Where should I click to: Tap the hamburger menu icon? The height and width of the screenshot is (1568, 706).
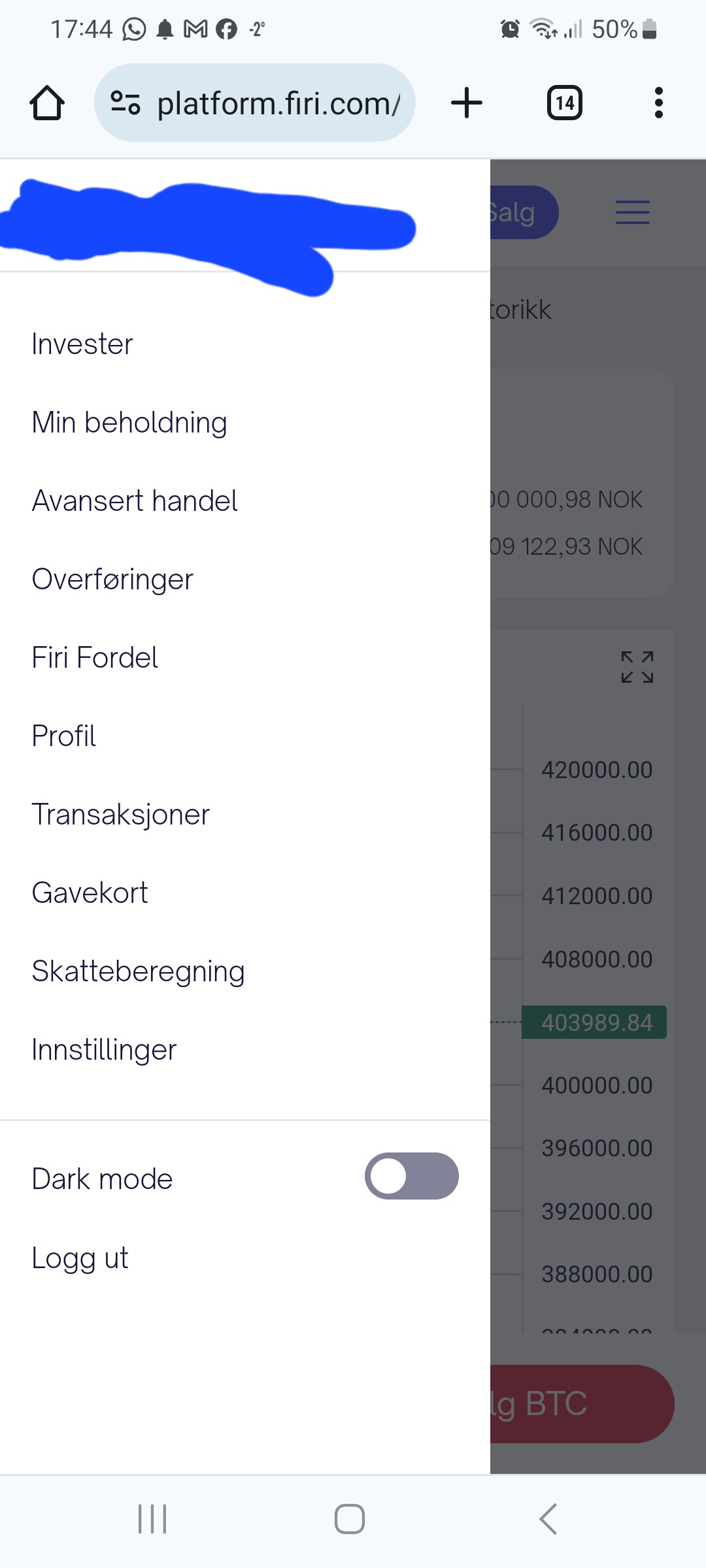[x=633, y=212]
